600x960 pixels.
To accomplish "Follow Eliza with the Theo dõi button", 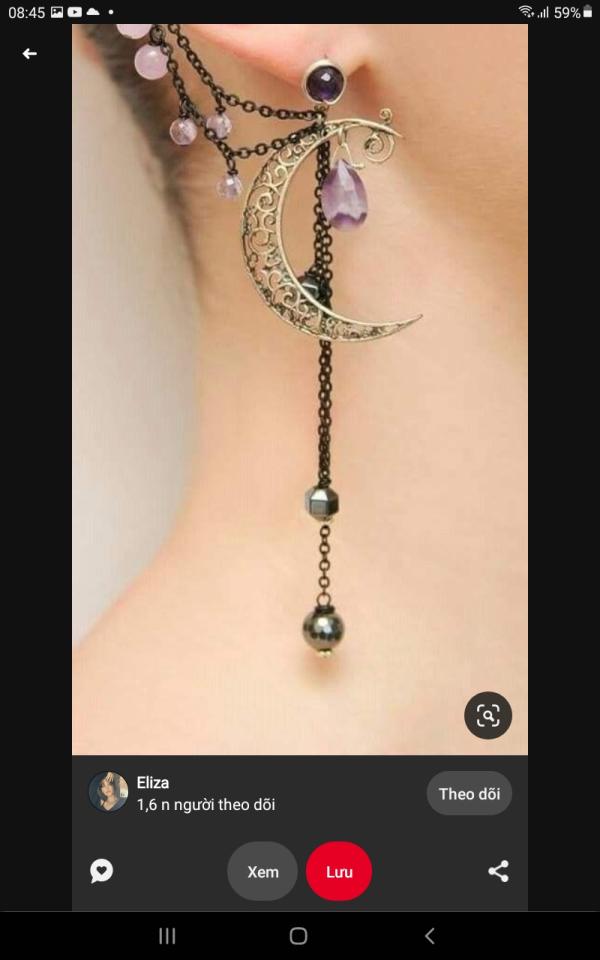I will coord(469,793).
